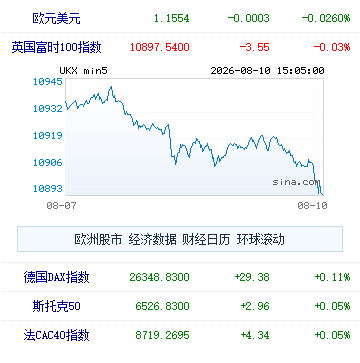The image size is (360, 363).
Task: Go to 欧洲股市 section
Action: (x=98, y=239)
